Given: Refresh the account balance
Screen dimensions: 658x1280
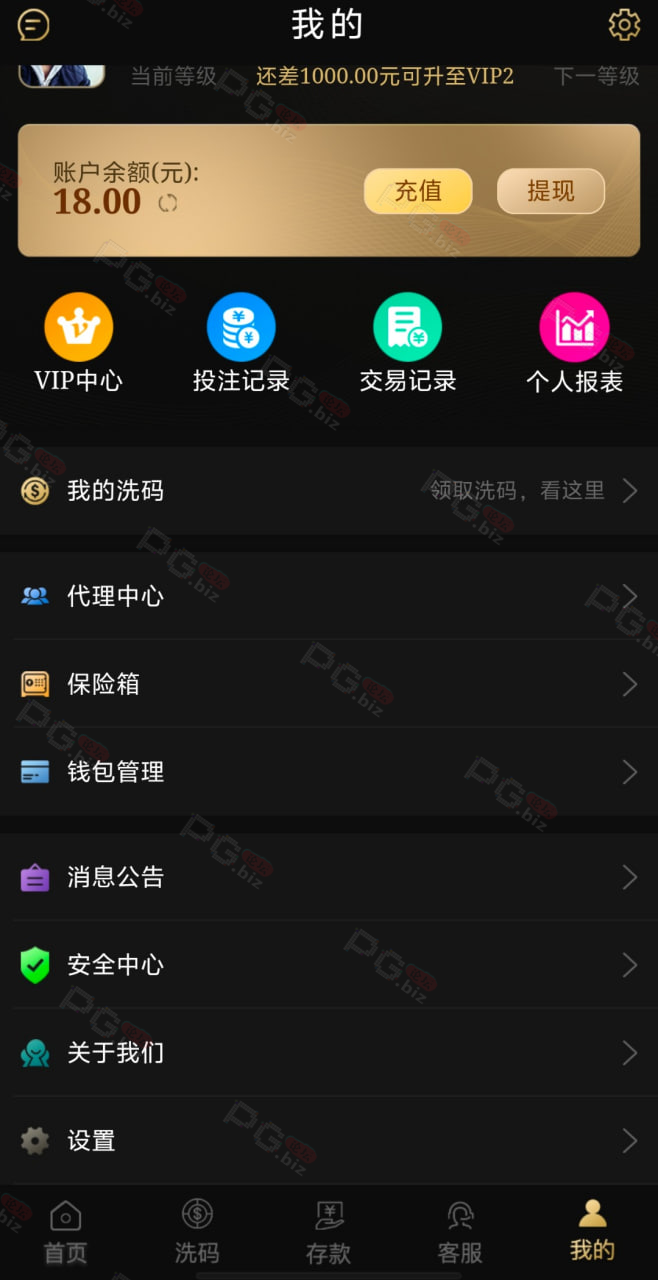Looking at the screenshot, I should point(168,203).
